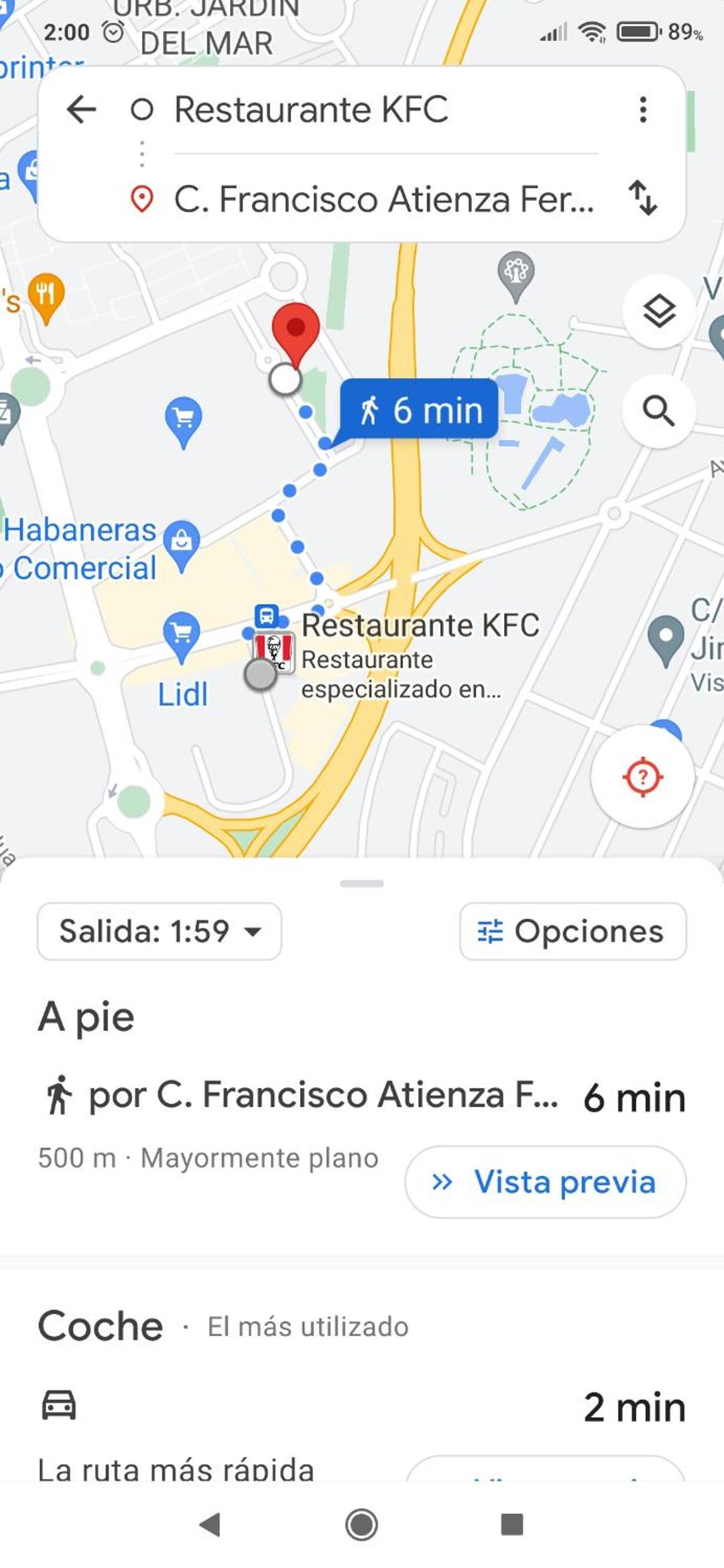The width and height of the screenshot is (724, 1568).
Task: Go back using the arrow icon
Action: [x=82, y=109]
